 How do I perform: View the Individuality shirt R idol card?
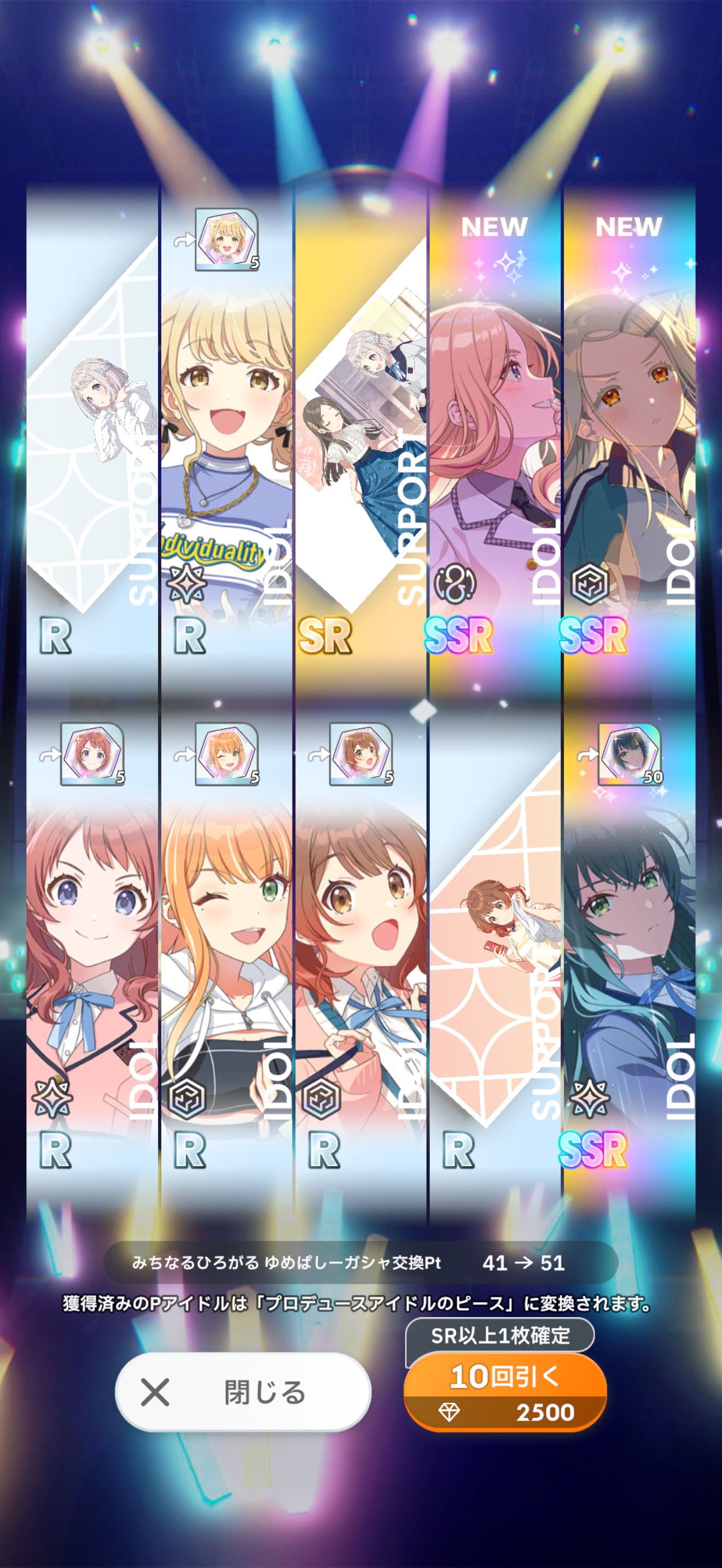click(x=226, y=438)
